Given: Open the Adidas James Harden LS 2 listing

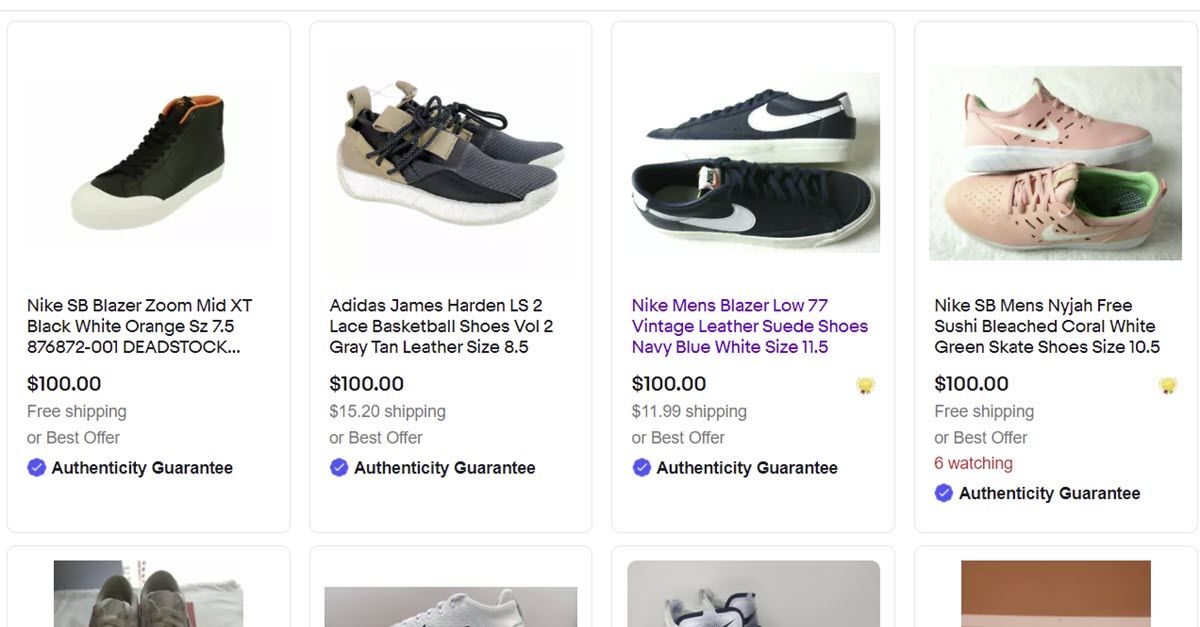Looking at the screenshot, I should (x=441, y=326).
